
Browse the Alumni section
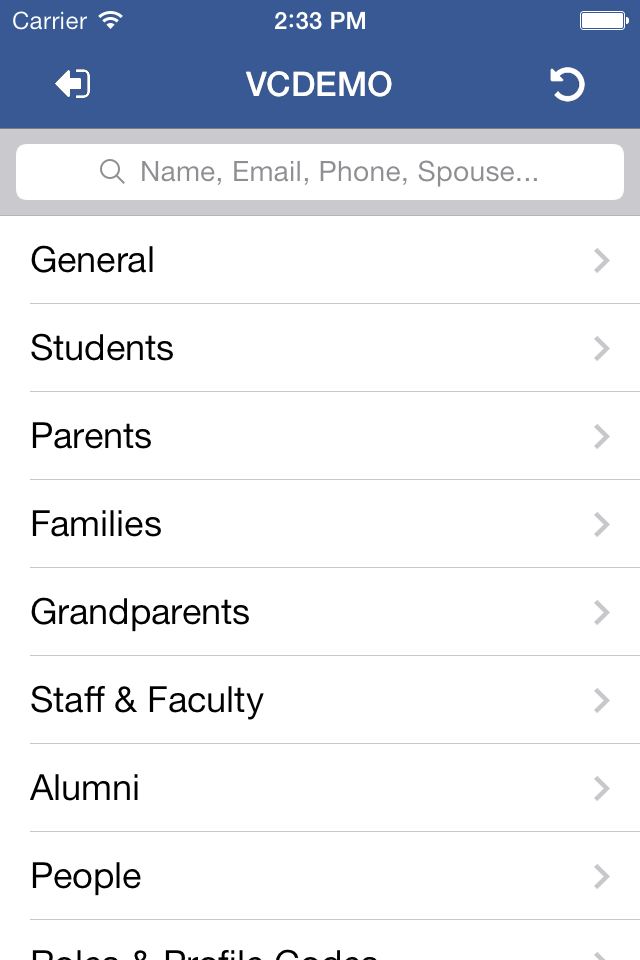pos(320,788)
